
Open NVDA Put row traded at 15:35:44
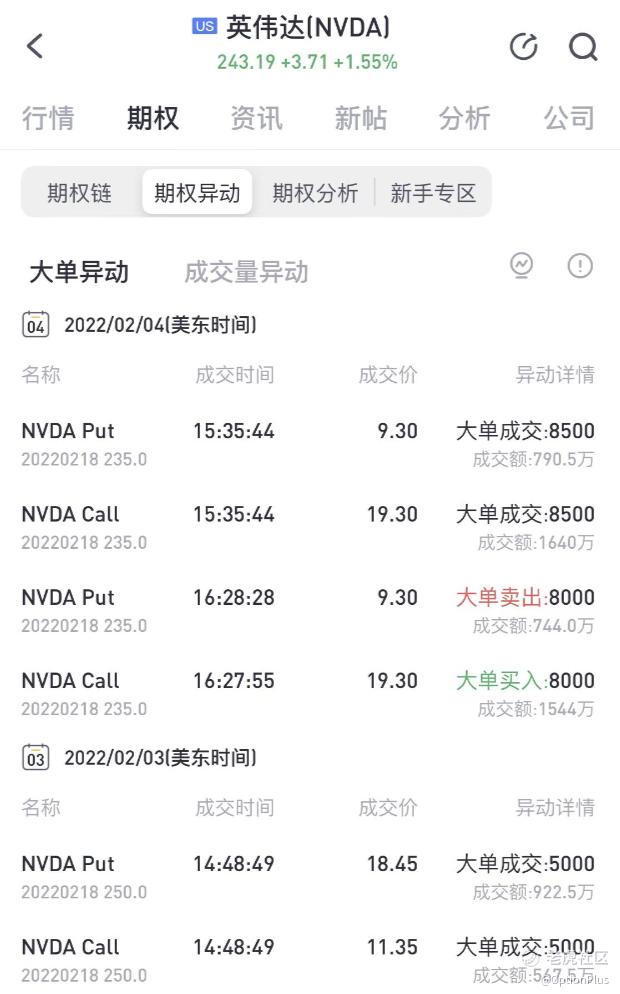[308, 444]
